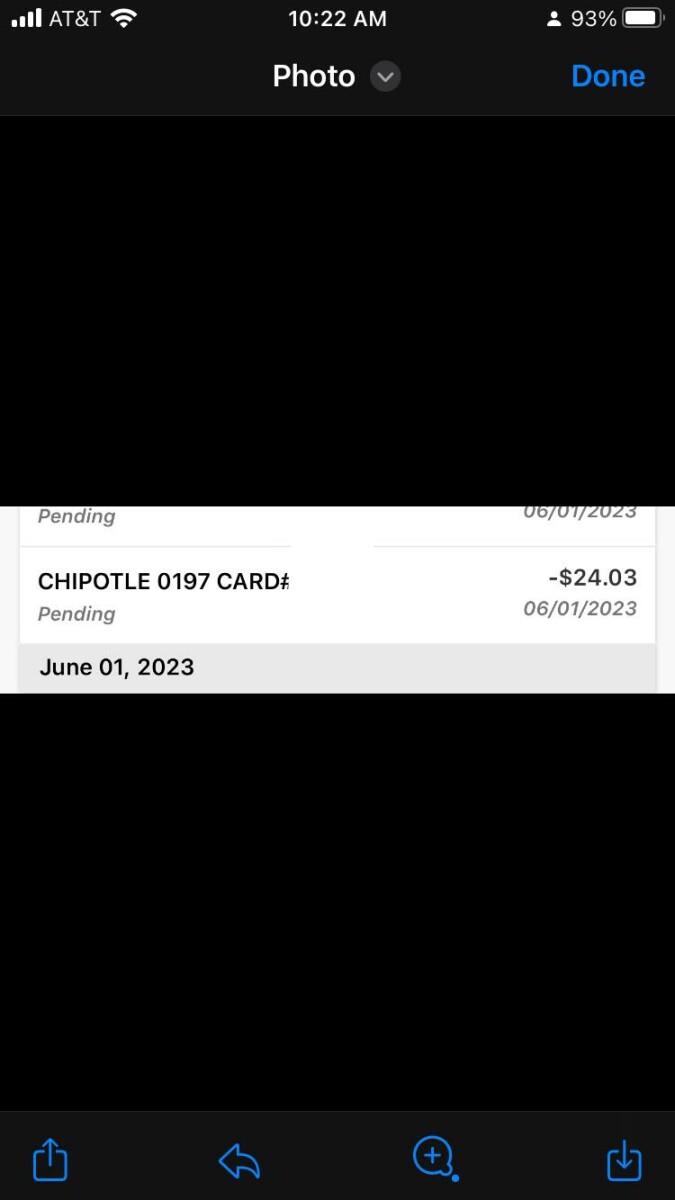
Task: Tap the reply arrow icon
Action: click(x=239, y=1161)
